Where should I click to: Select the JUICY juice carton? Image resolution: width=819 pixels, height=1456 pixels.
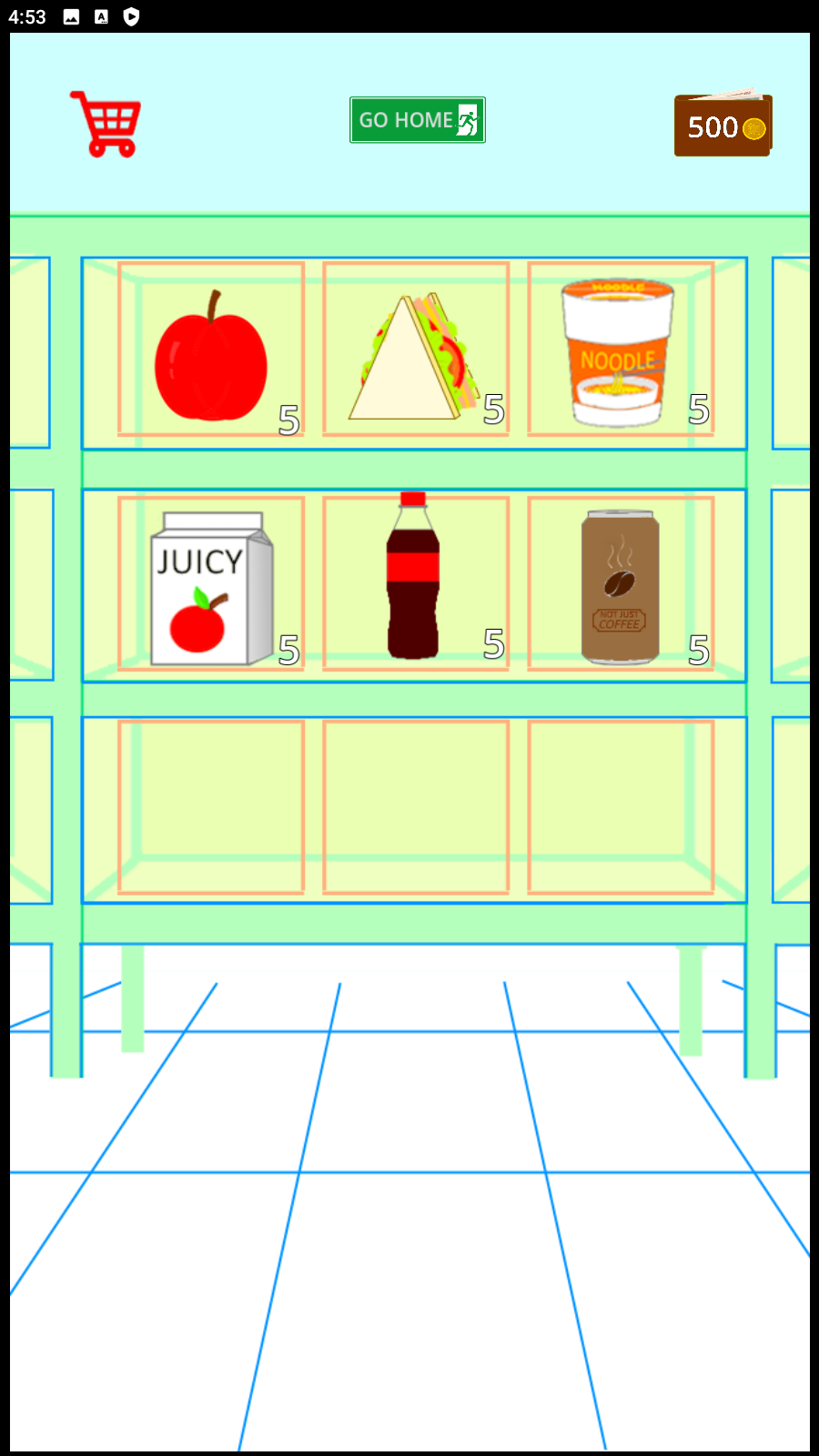211,589
